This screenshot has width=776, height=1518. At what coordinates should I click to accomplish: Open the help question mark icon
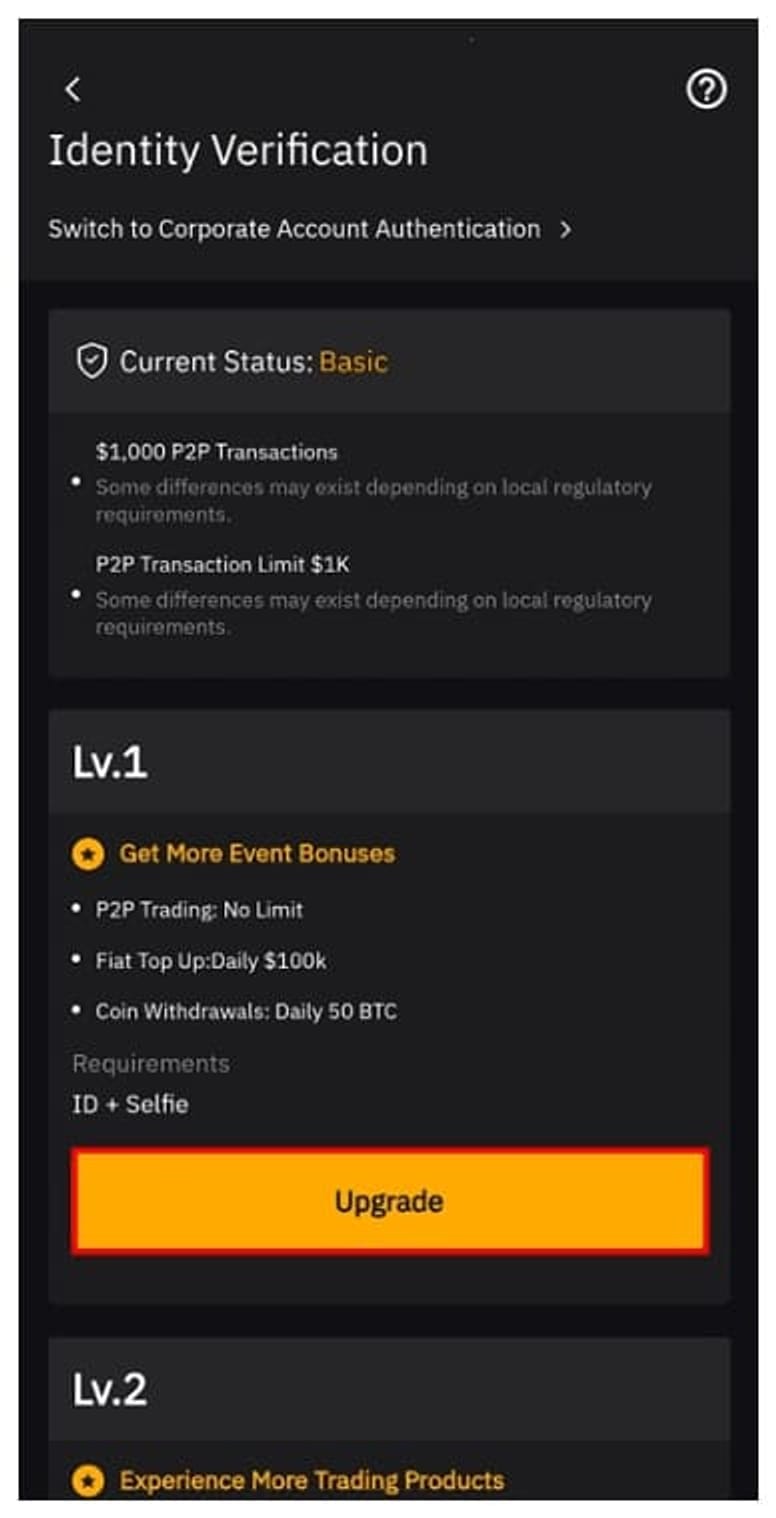(x=706, y=90)
